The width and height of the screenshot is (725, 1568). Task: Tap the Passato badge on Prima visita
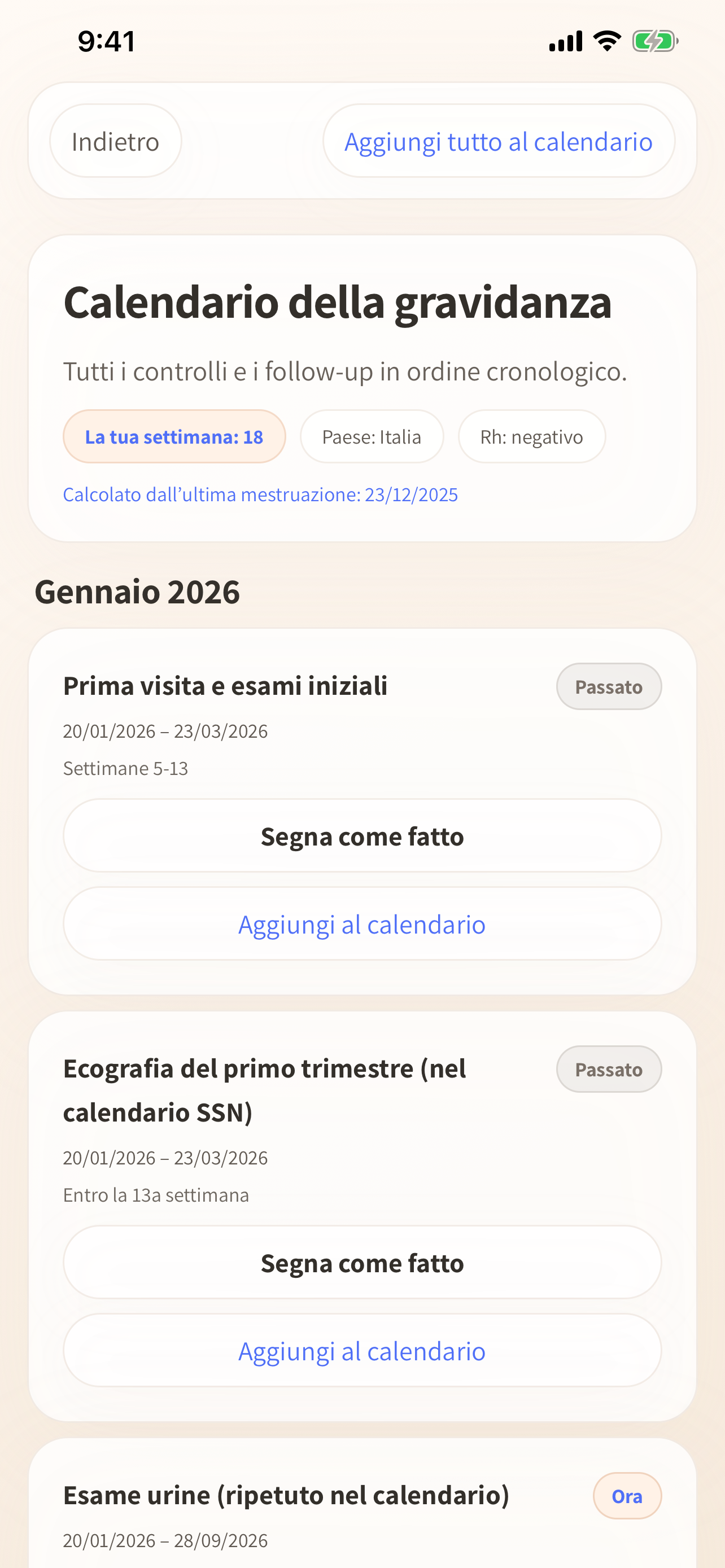pyautogui.click(x=608, y=686)
